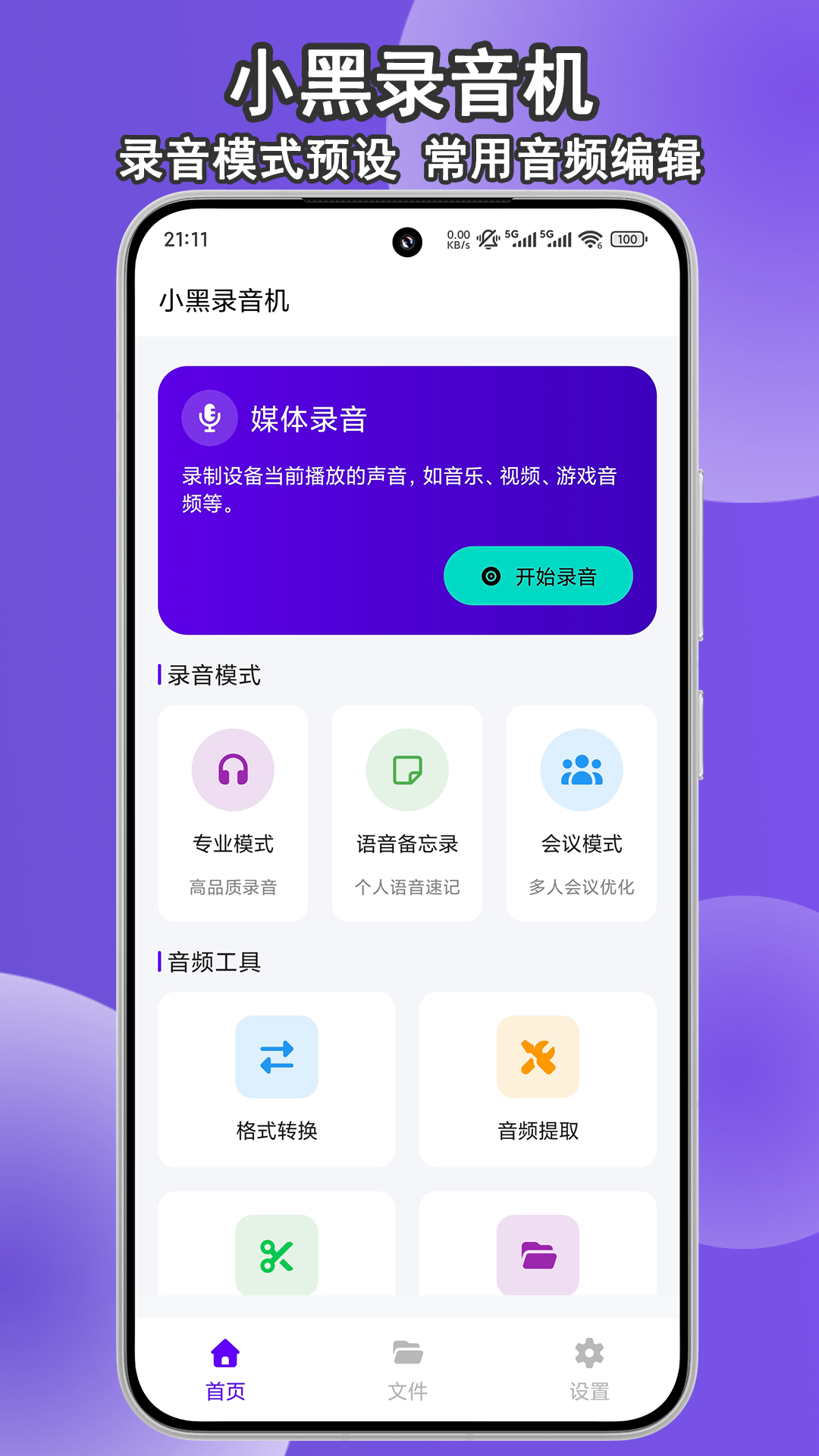Tap the 开始录音 record button
This screenshot has width=819, height=1456.
click(x=539, y=576)
